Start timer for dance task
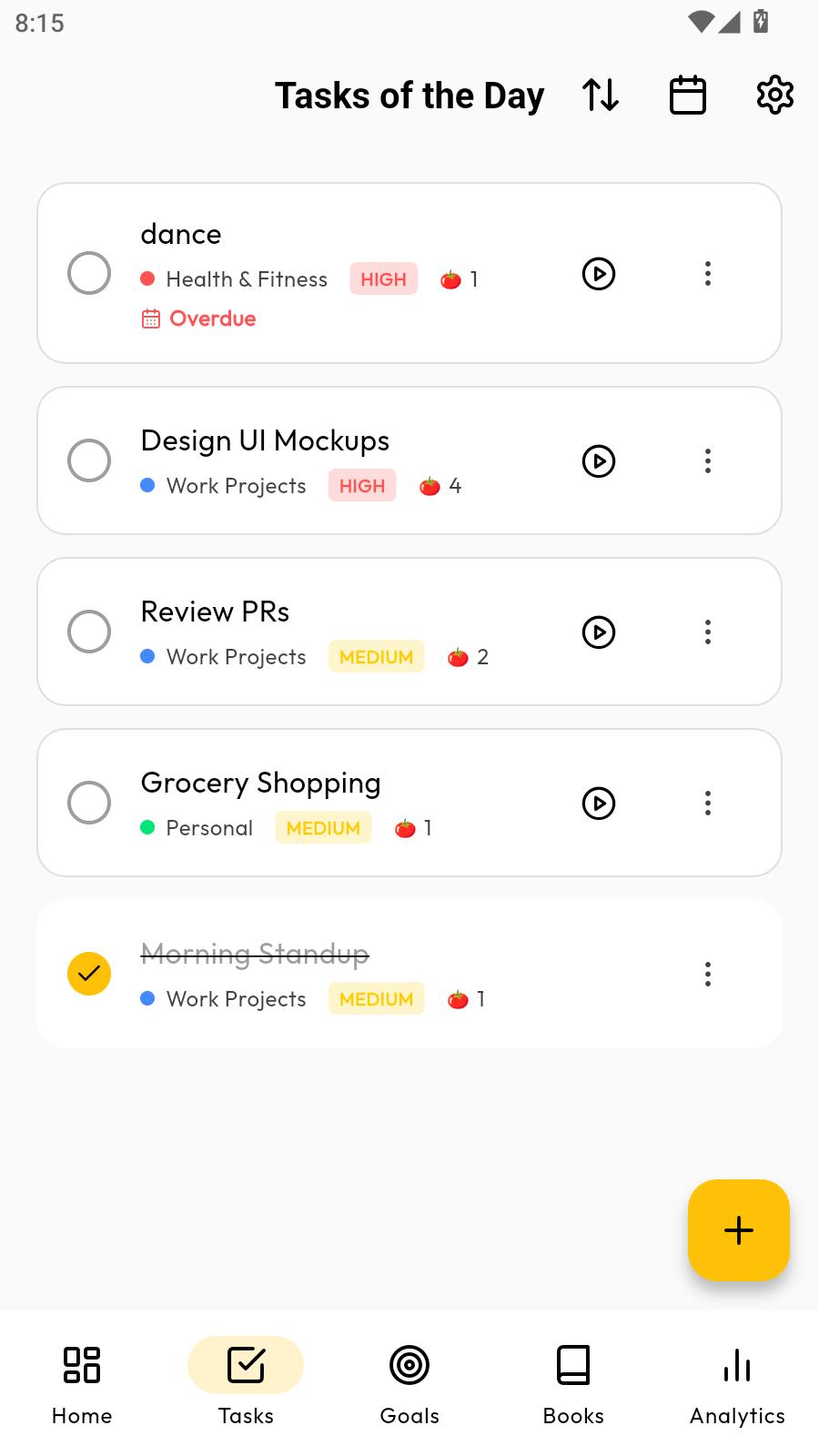 click(599, 274)
